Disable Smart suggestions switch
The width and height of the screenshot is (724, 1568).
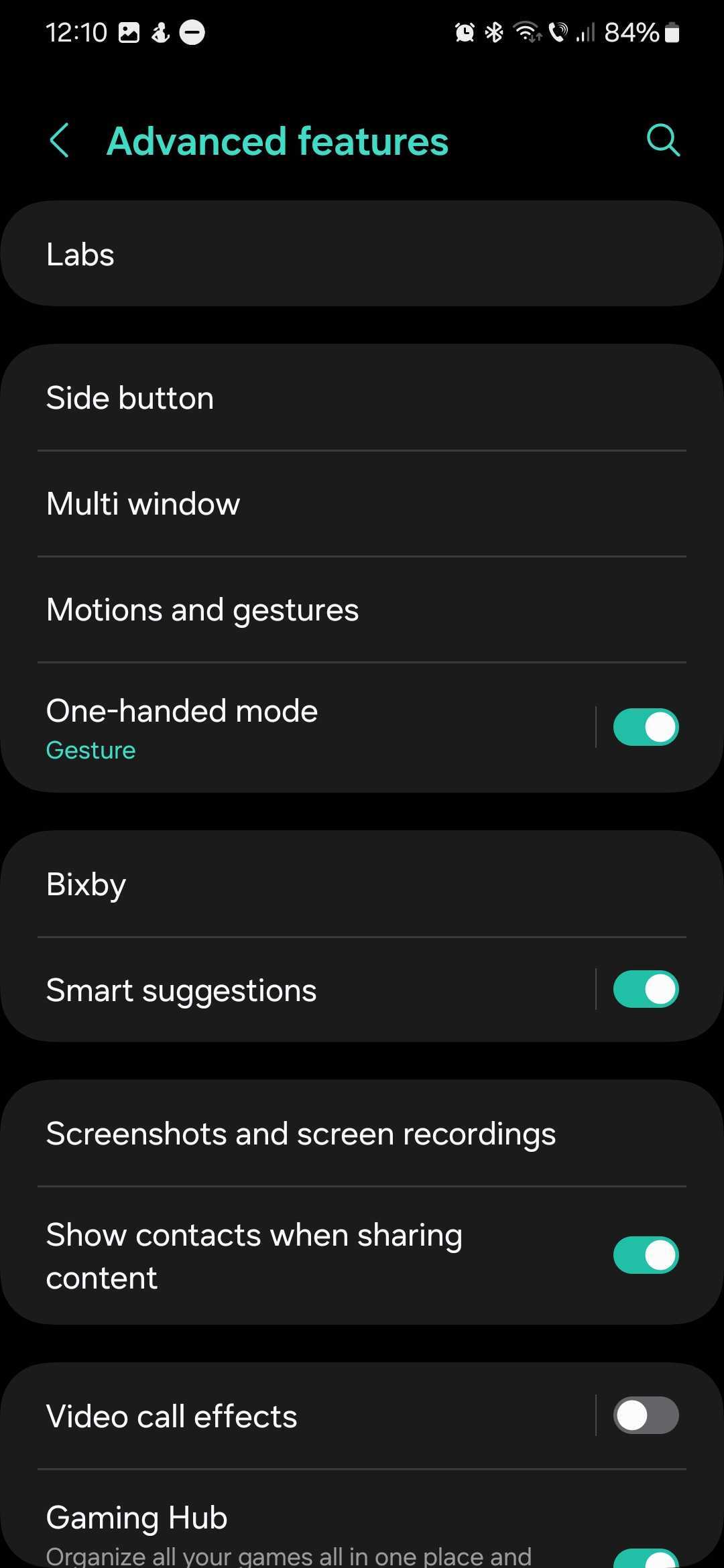click(x=645, y=990)
